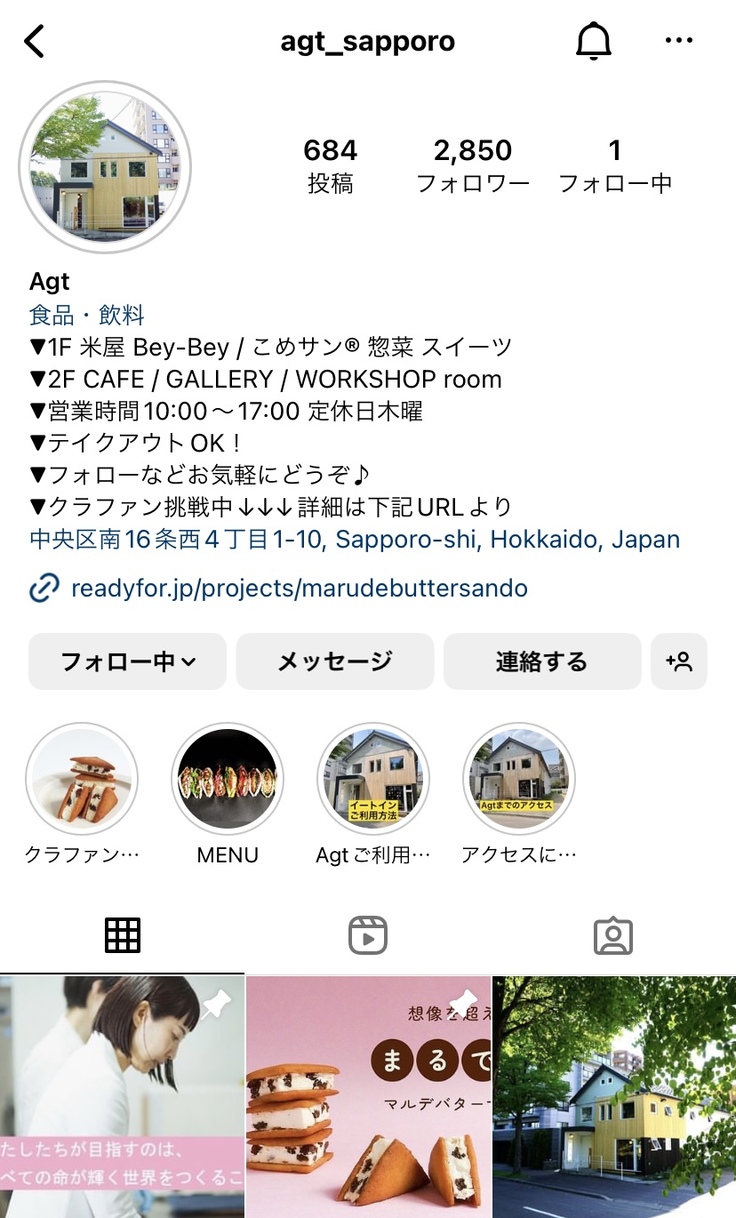Screen dimensions: 736x1218
Task: Open the readyfor.jp project link
Action: (299, 588)
